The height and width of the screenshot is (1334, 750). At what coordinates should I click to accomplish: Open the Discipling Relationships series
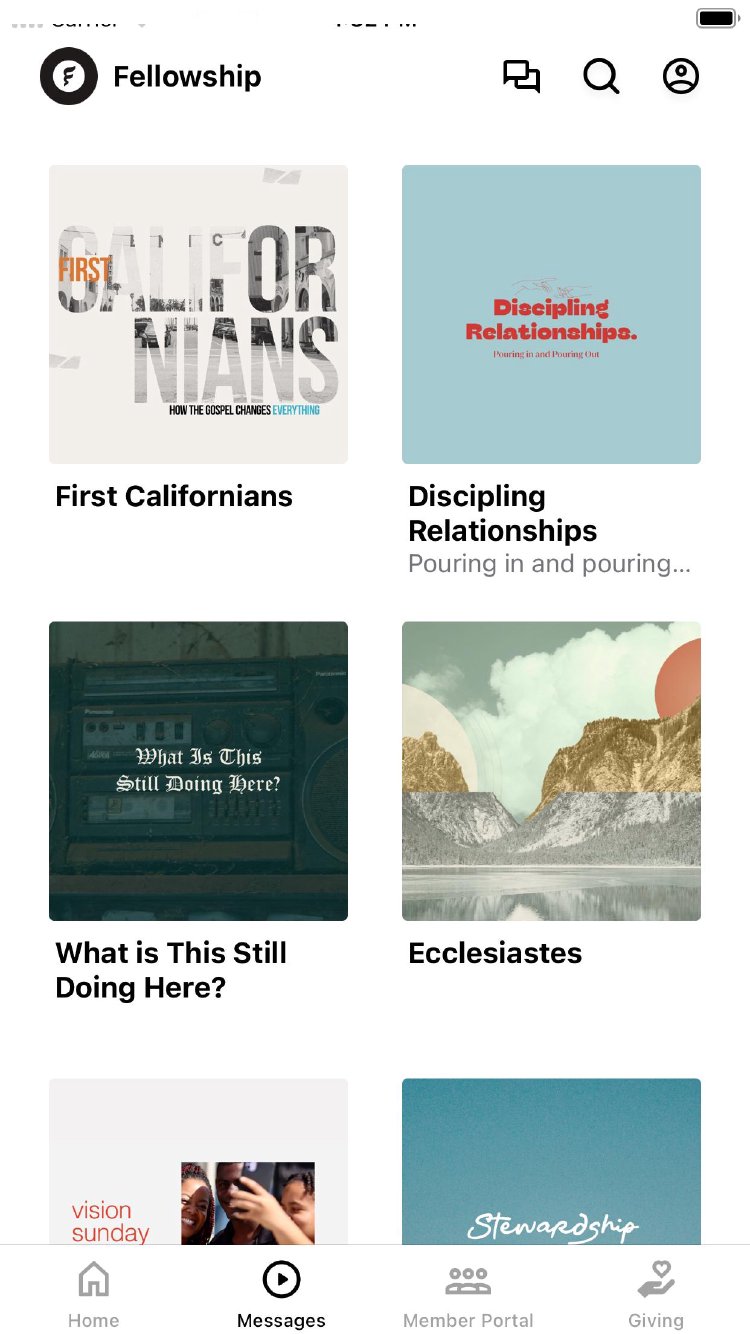click(551, 314)
